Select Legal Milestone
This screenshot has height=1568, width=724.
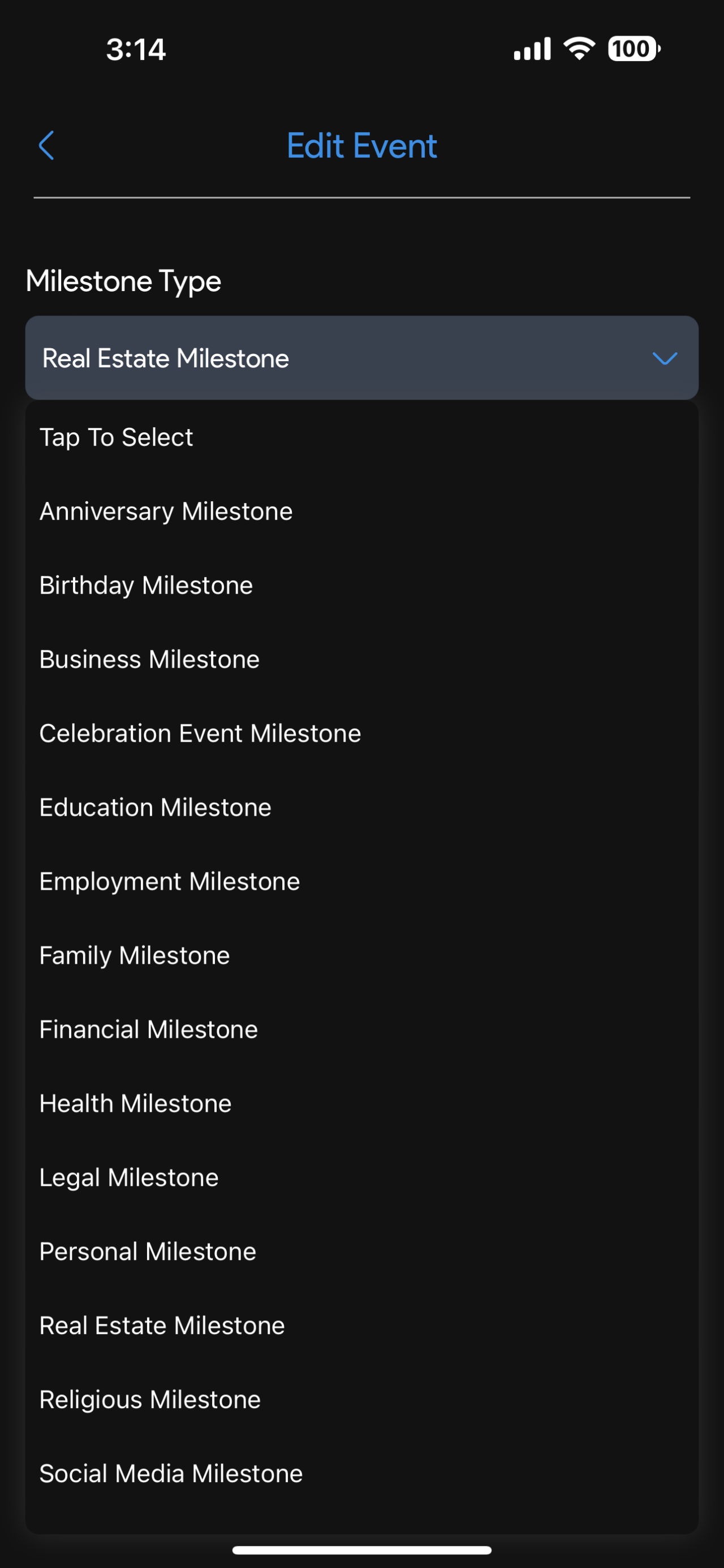click(128, 1177)
